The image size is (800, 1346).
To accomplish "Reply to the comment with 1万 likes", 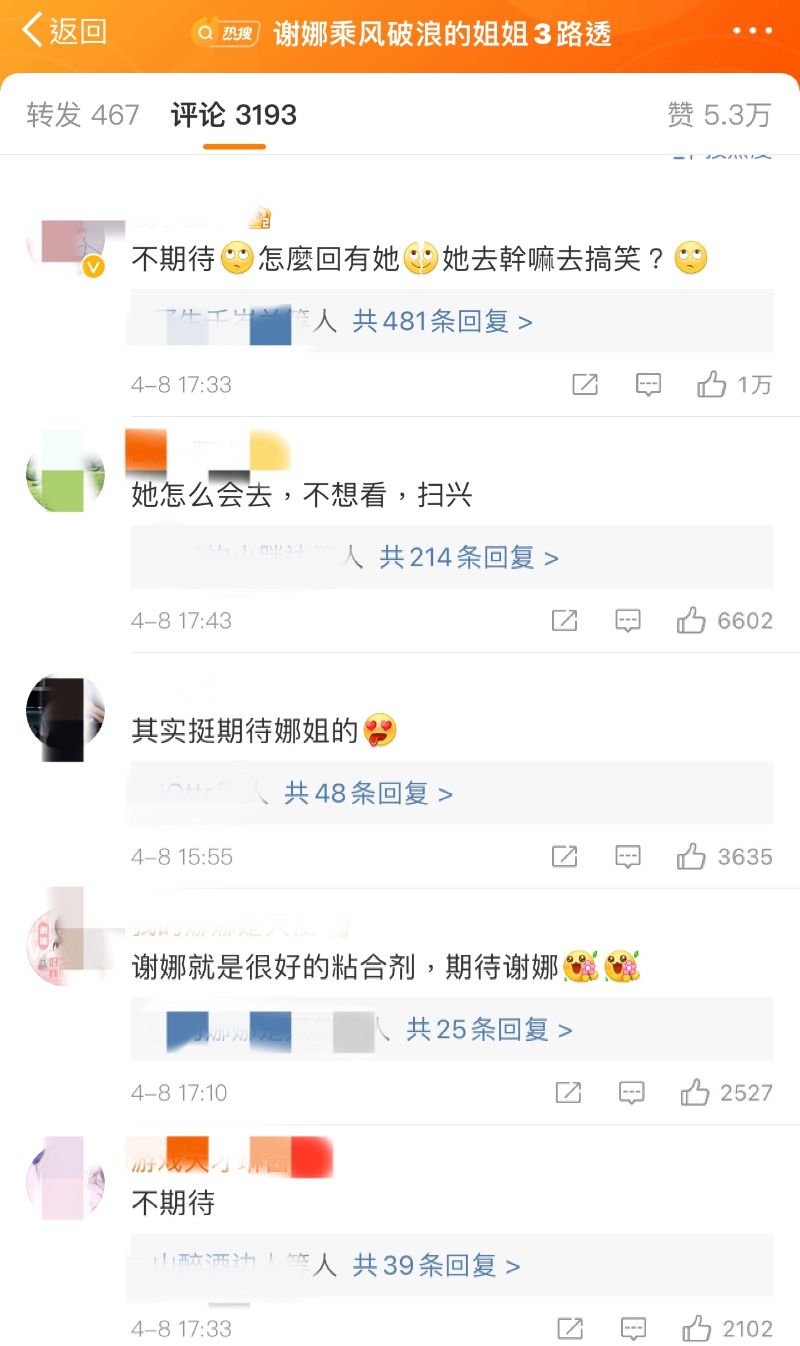I will [649, 384].
